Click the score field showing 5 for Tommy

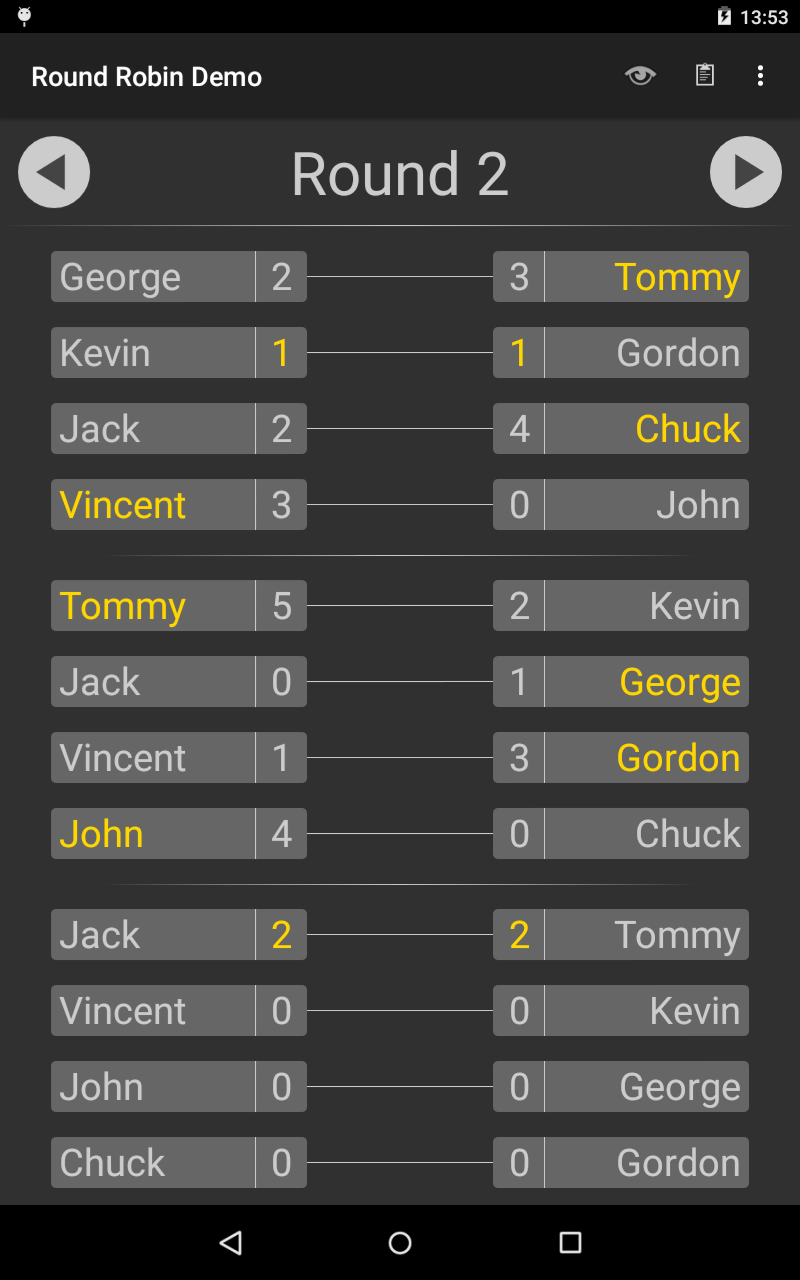281,605
